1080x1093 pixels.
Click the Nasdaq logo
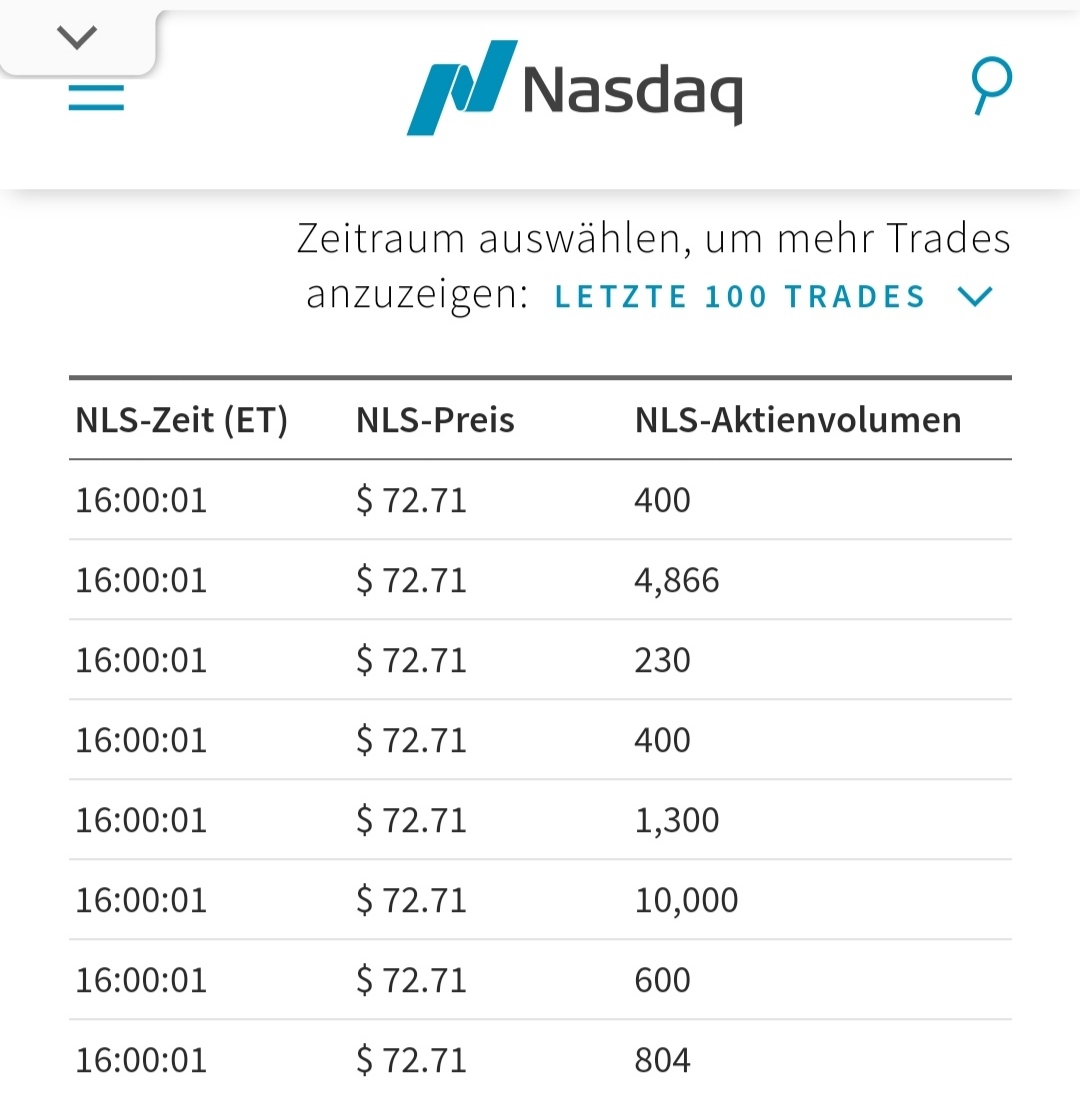(575, 90)
